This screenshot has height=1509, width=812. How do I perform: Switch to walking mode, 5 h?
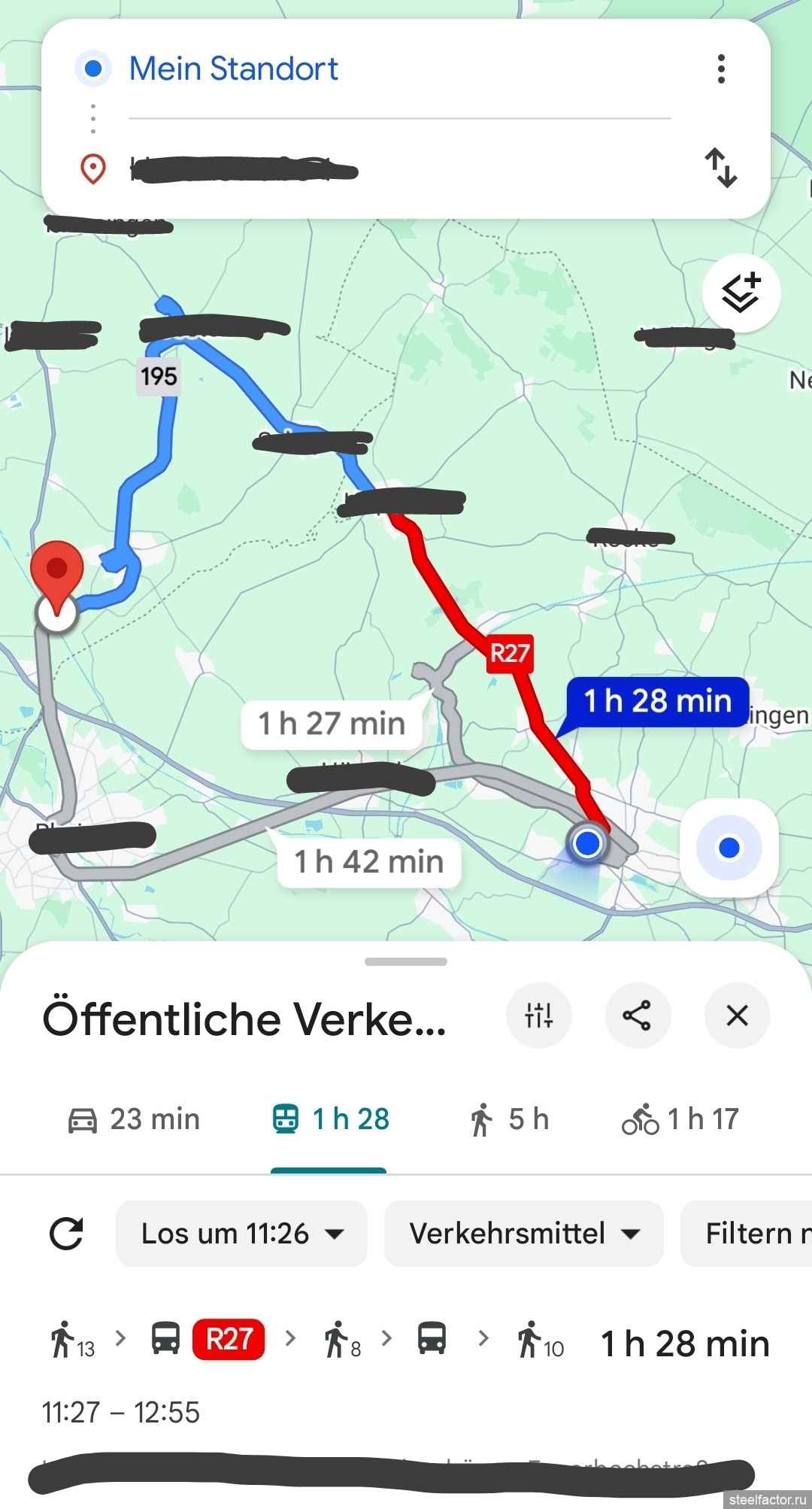tap(509, 1119)
